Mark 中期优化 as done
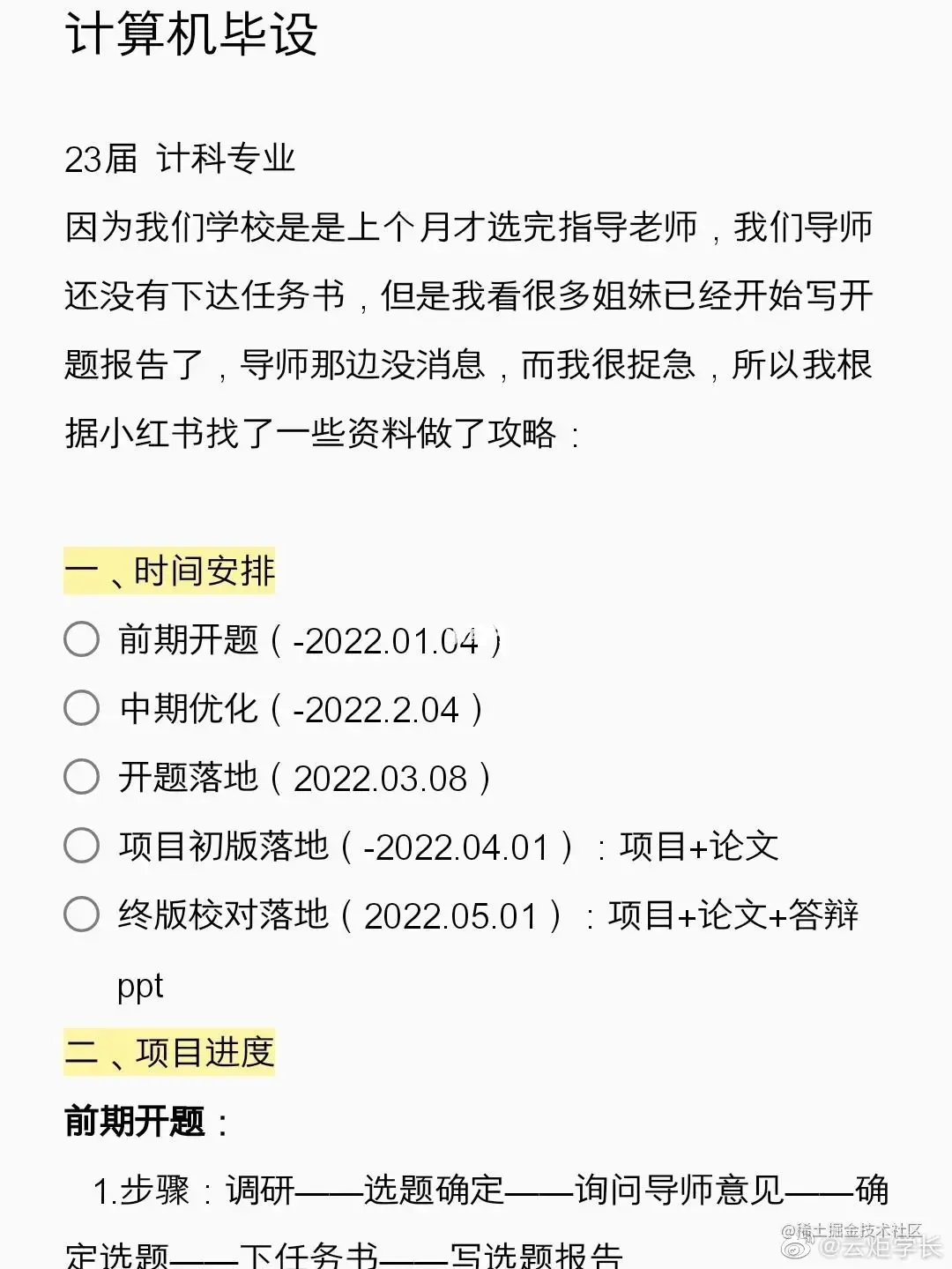This screenshot has height=1269, width=952. pos(82,707)
